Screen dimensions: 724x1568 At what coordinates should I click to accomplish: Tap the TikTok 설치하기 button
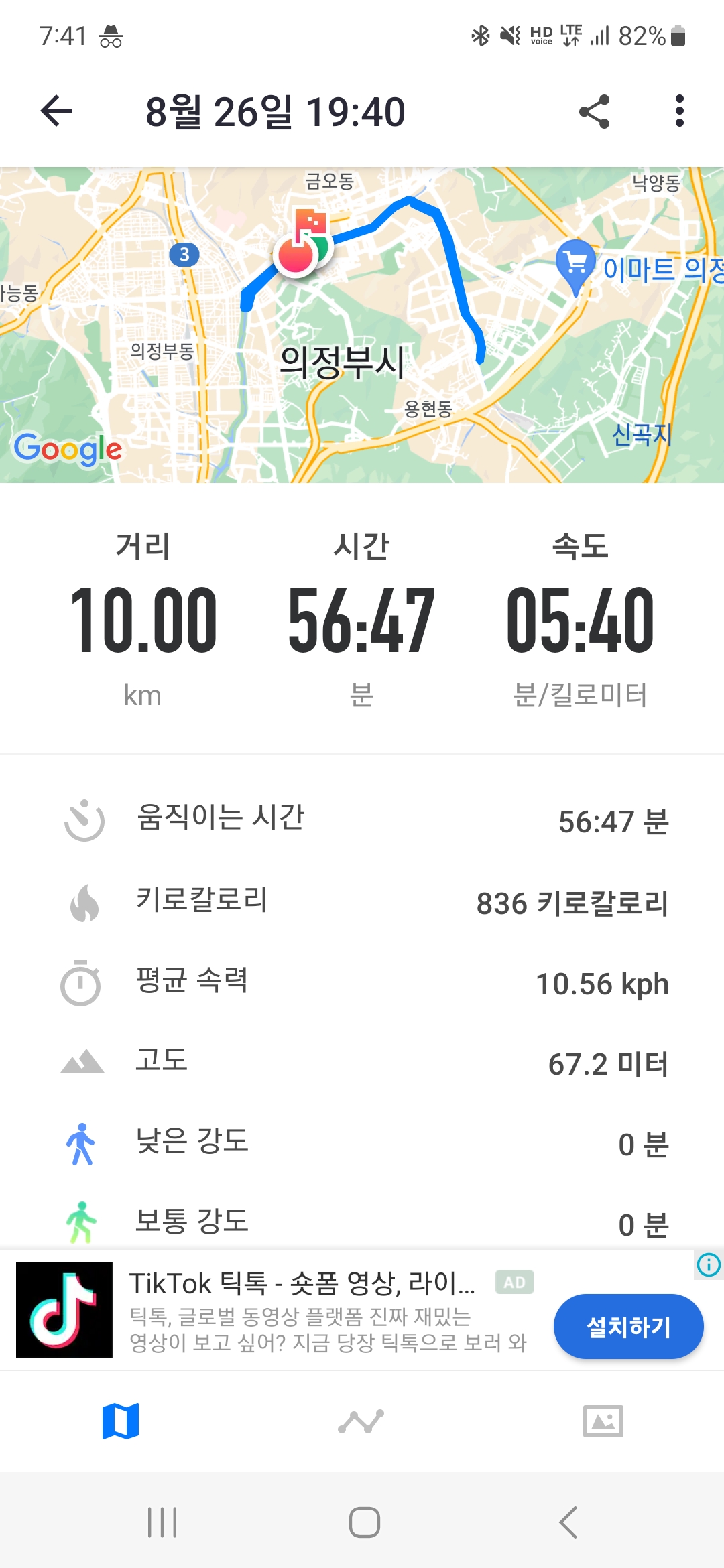(x=627, y=1327)
